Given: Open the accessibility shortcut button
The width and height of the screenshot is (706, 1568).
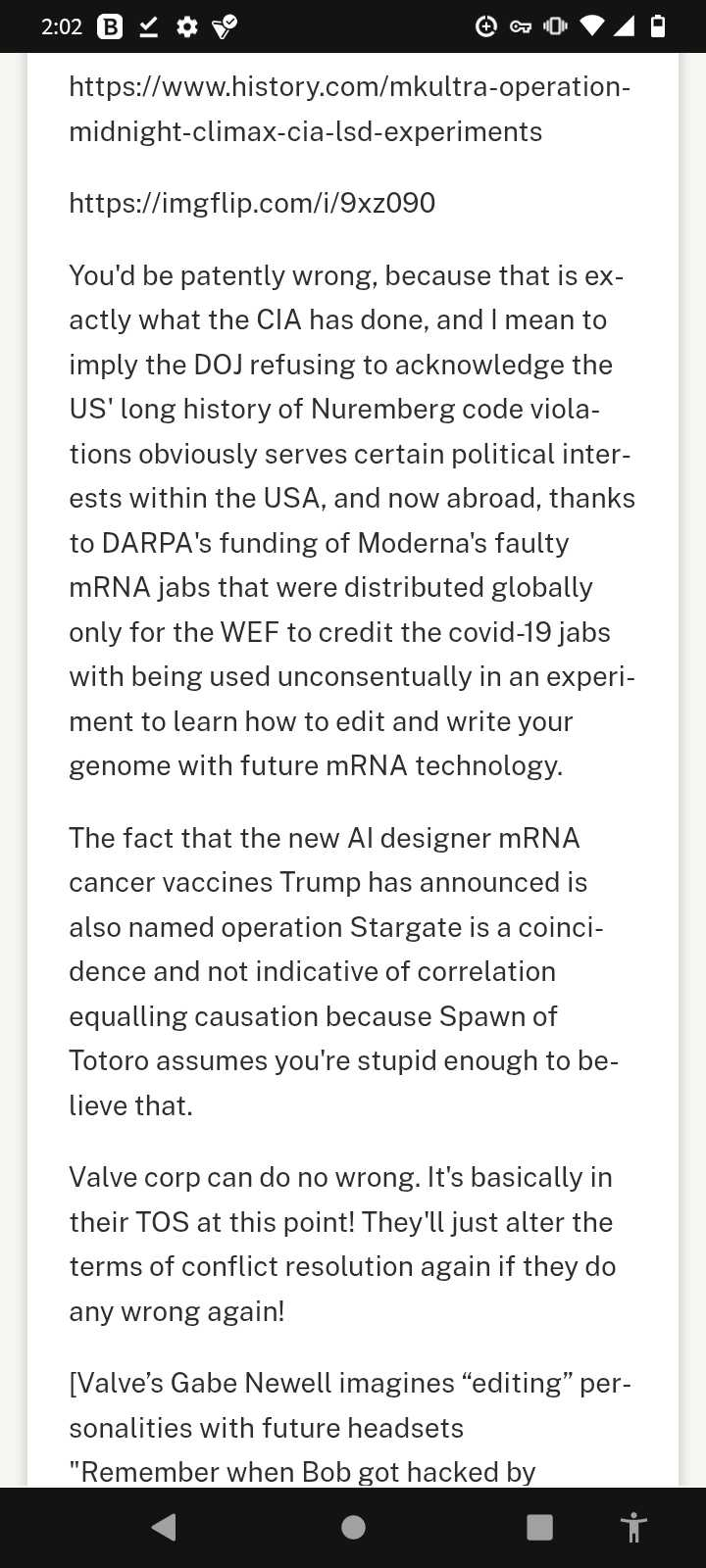Looking at the screenshot, I should (x=633, y=1527).
